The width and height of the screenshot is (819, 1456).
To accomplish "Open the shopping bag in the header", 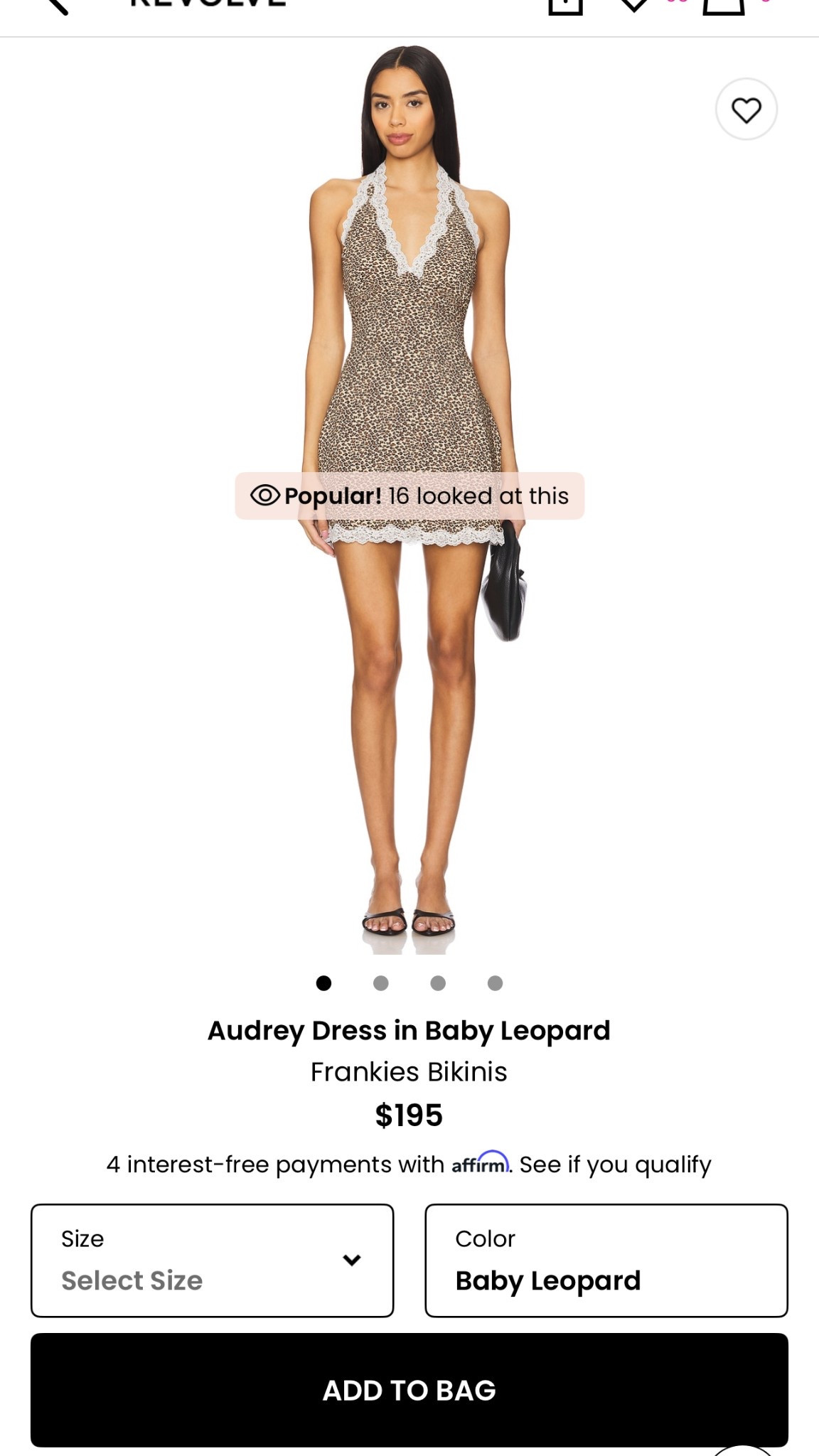I will coord(723,6).
